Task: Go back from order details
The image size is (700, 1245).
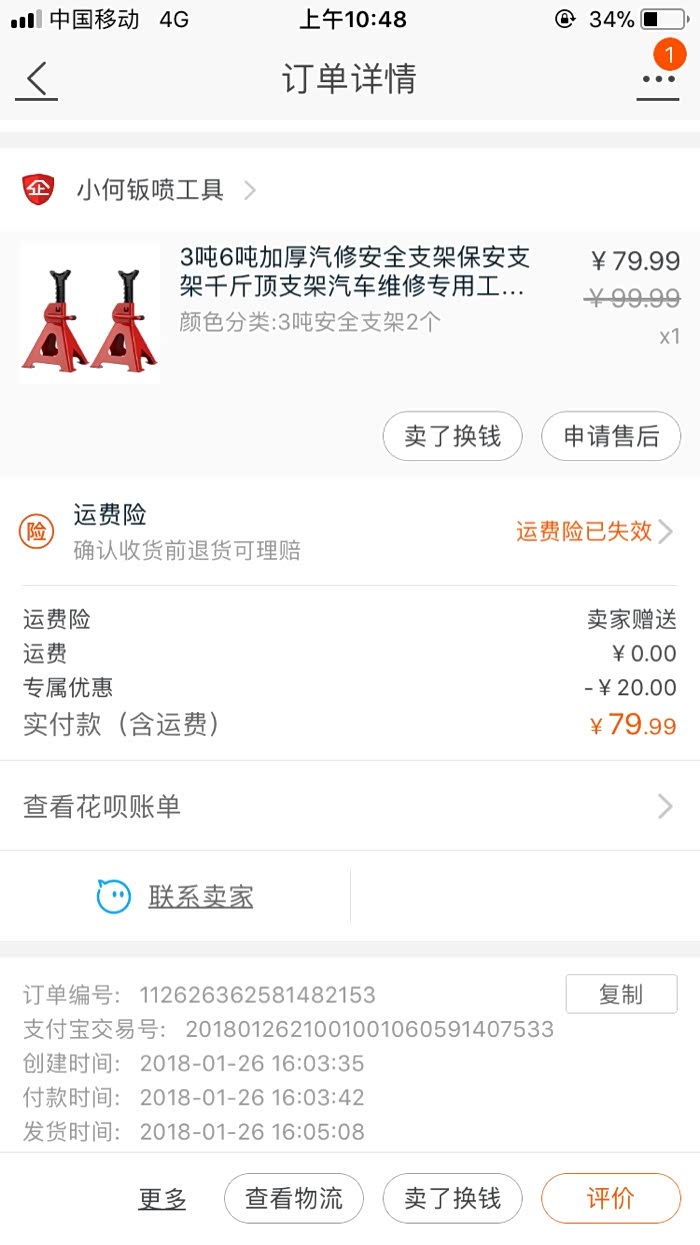Action: (37, 79)
